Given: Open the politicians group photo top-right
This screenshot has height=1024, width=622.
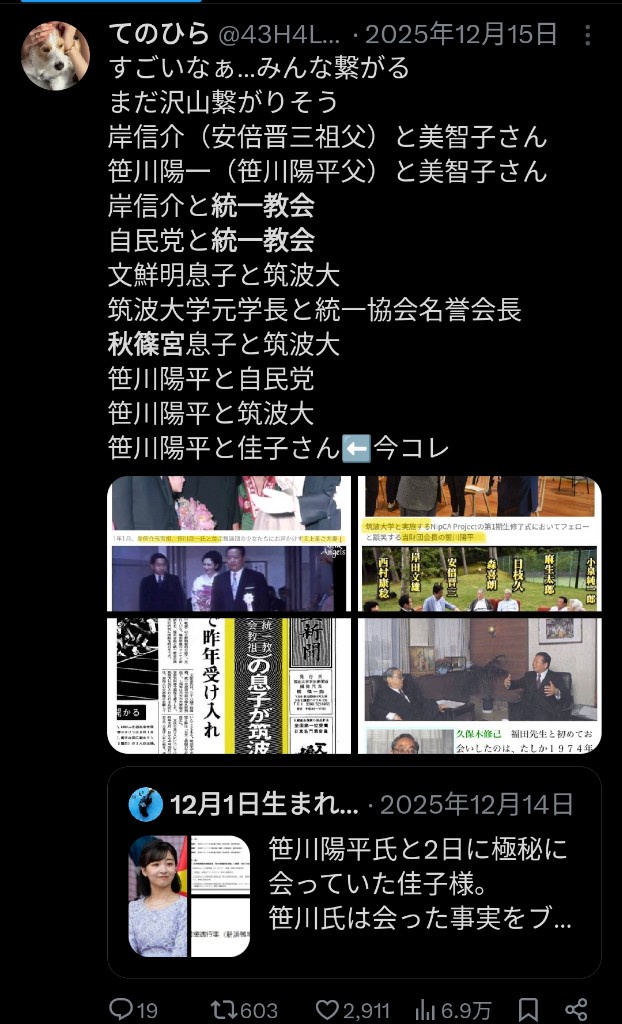Looking at the screenshot, I should click(480, 543).
